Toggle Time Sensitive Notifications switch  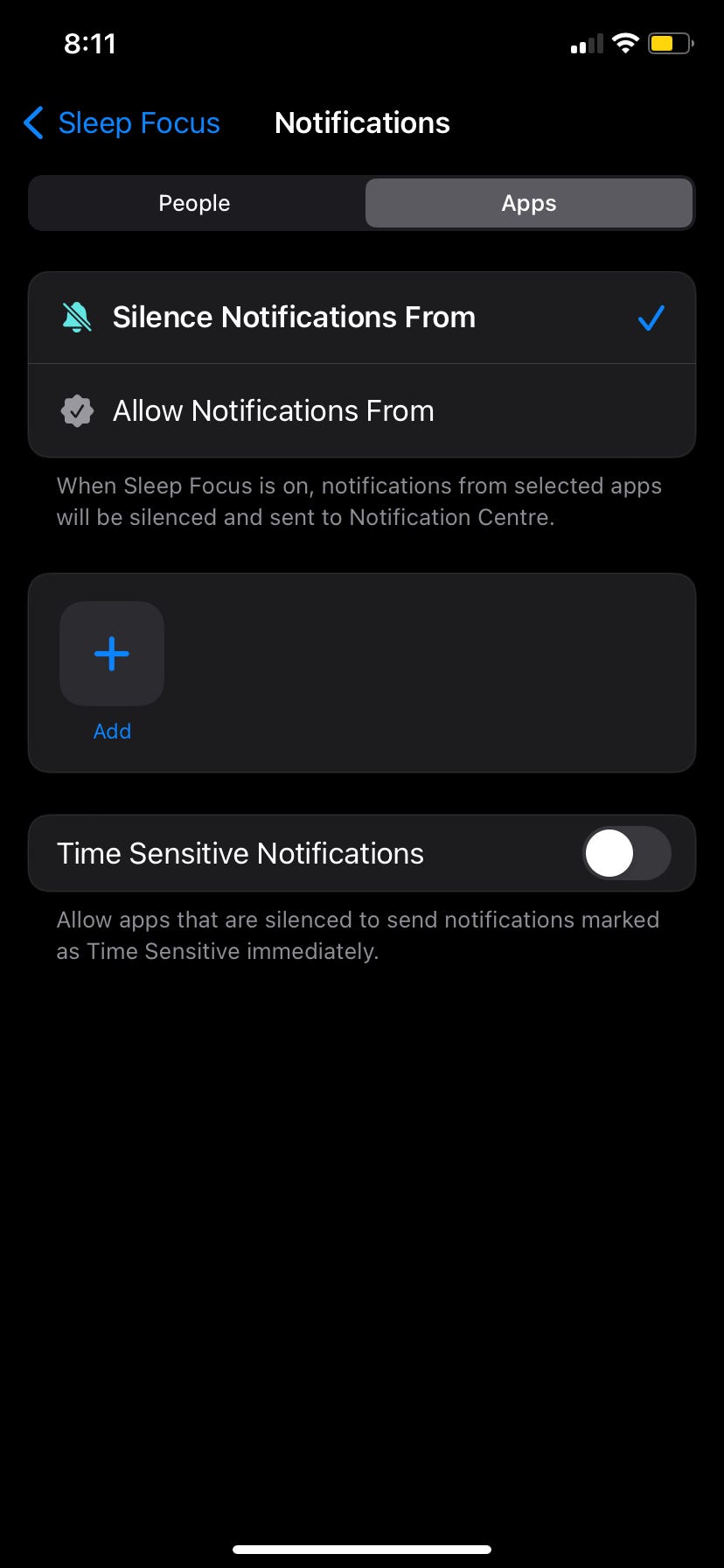click(x=627, y=854)
